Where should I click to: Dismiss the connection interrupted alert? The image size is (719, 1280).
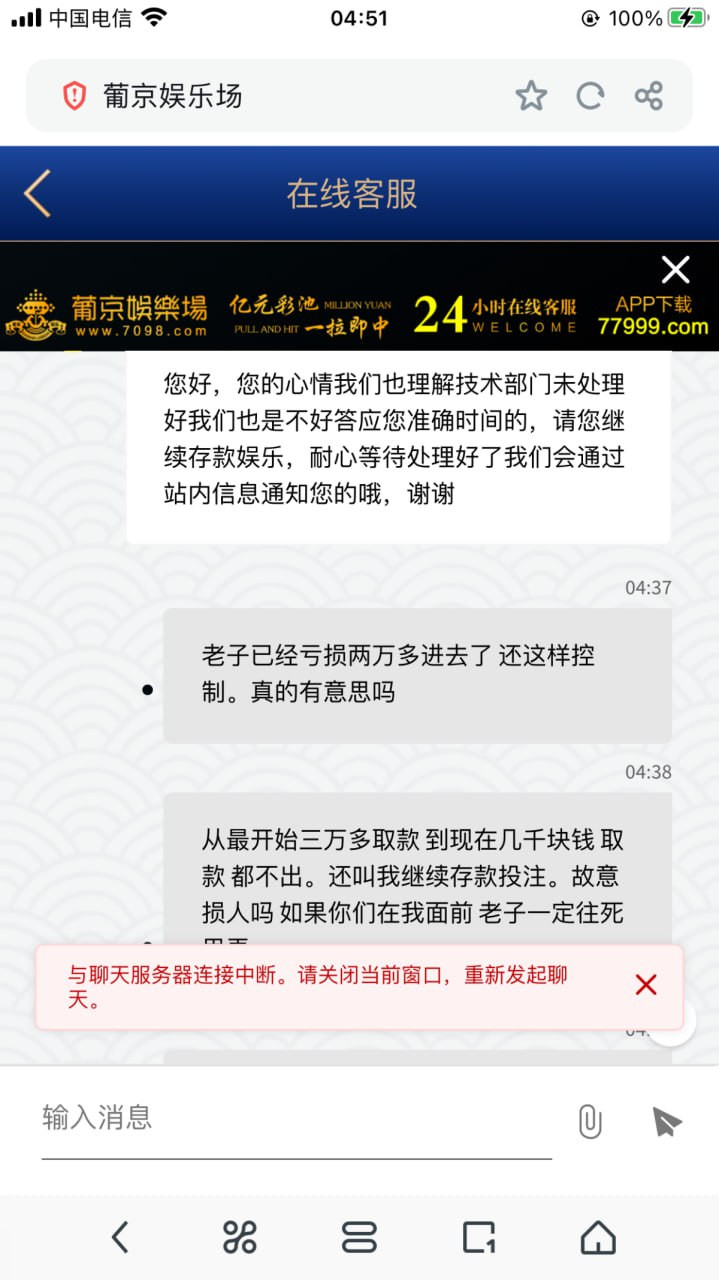click(646, 985)
